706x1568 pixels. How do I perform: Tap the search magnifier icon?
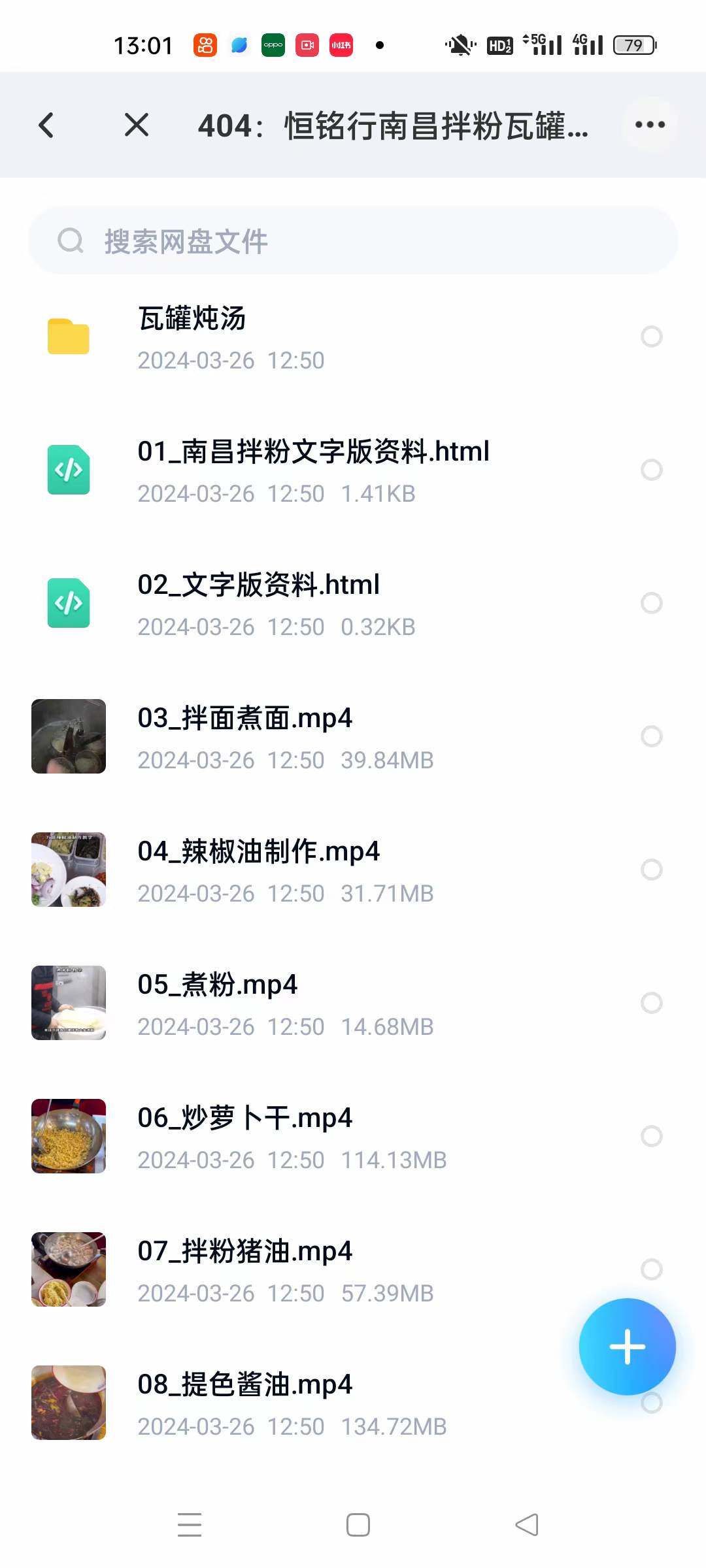71,240
